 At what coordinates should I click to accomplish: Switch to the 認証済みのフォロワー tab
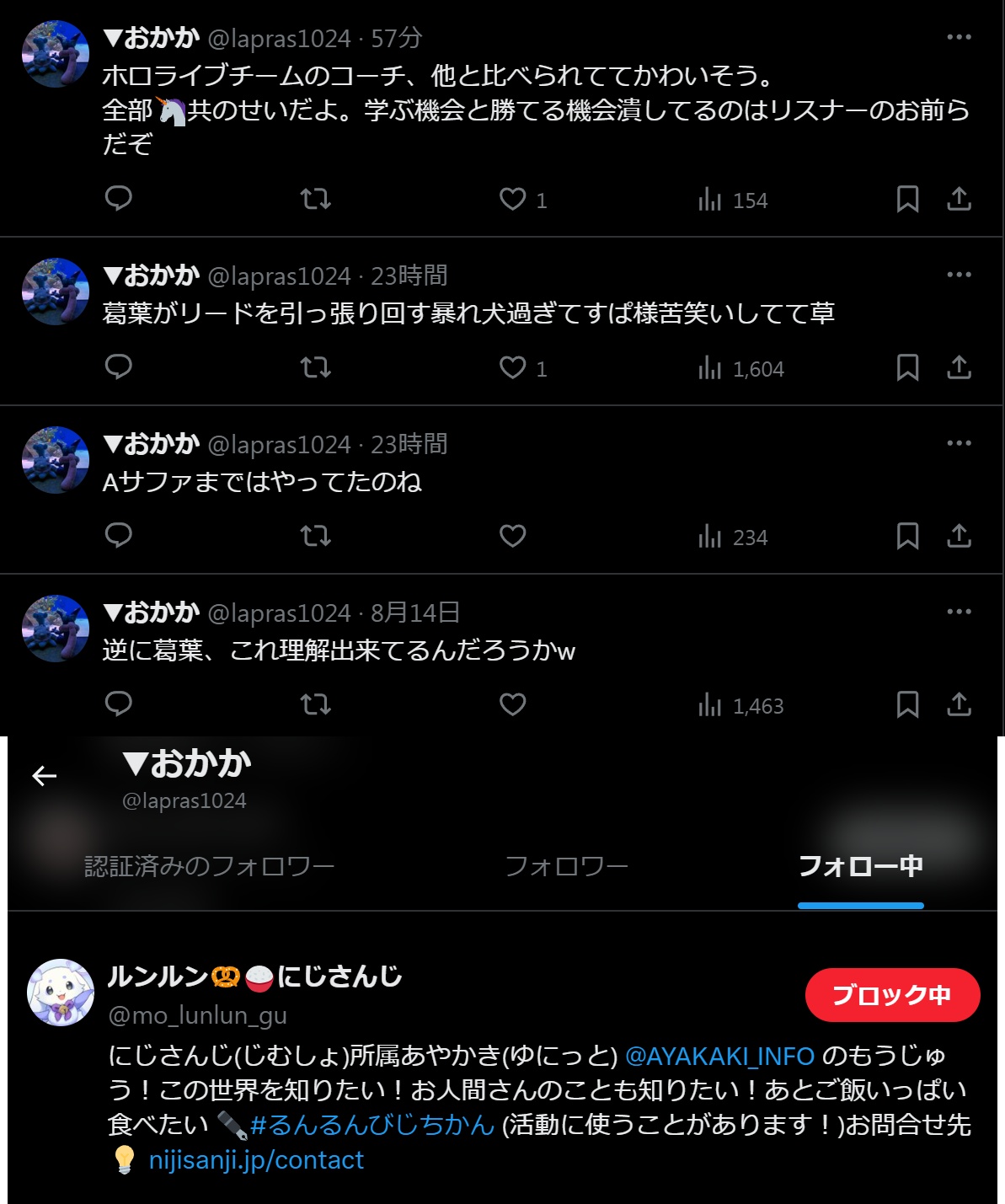pos(210,866)
